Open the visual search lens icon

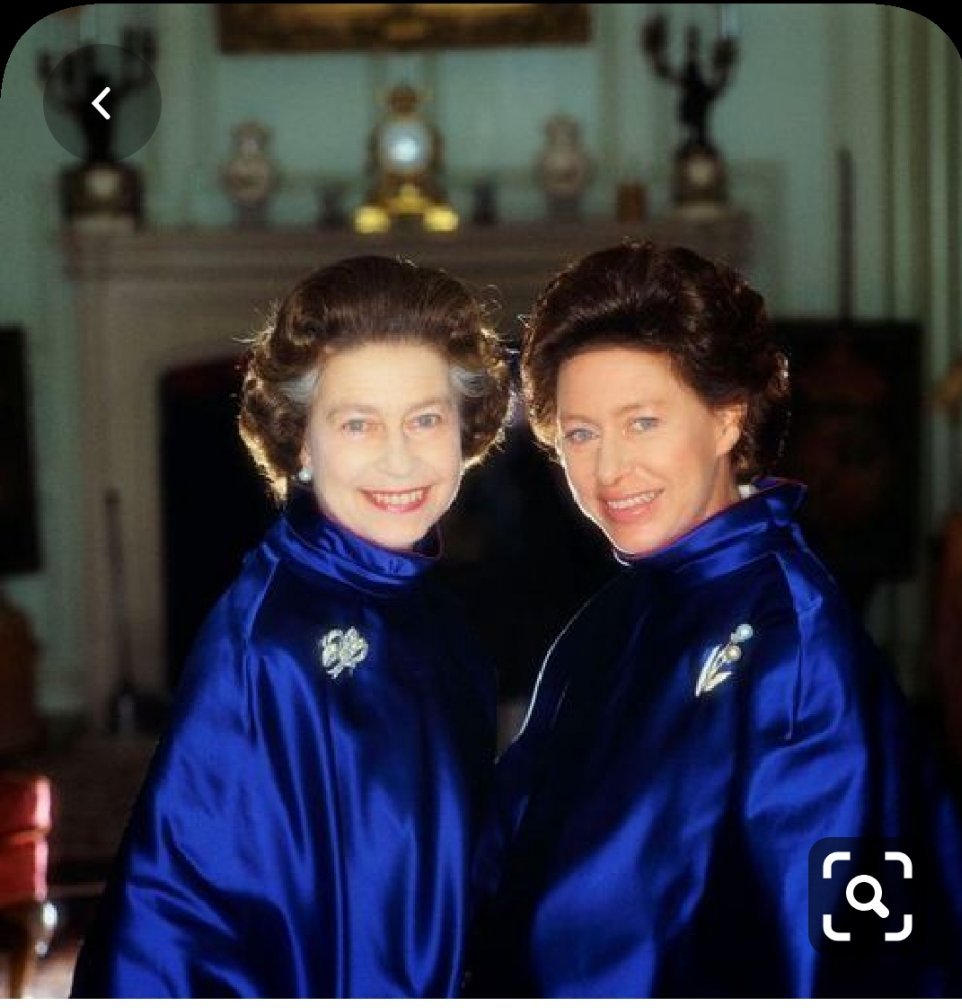point(867,896)
